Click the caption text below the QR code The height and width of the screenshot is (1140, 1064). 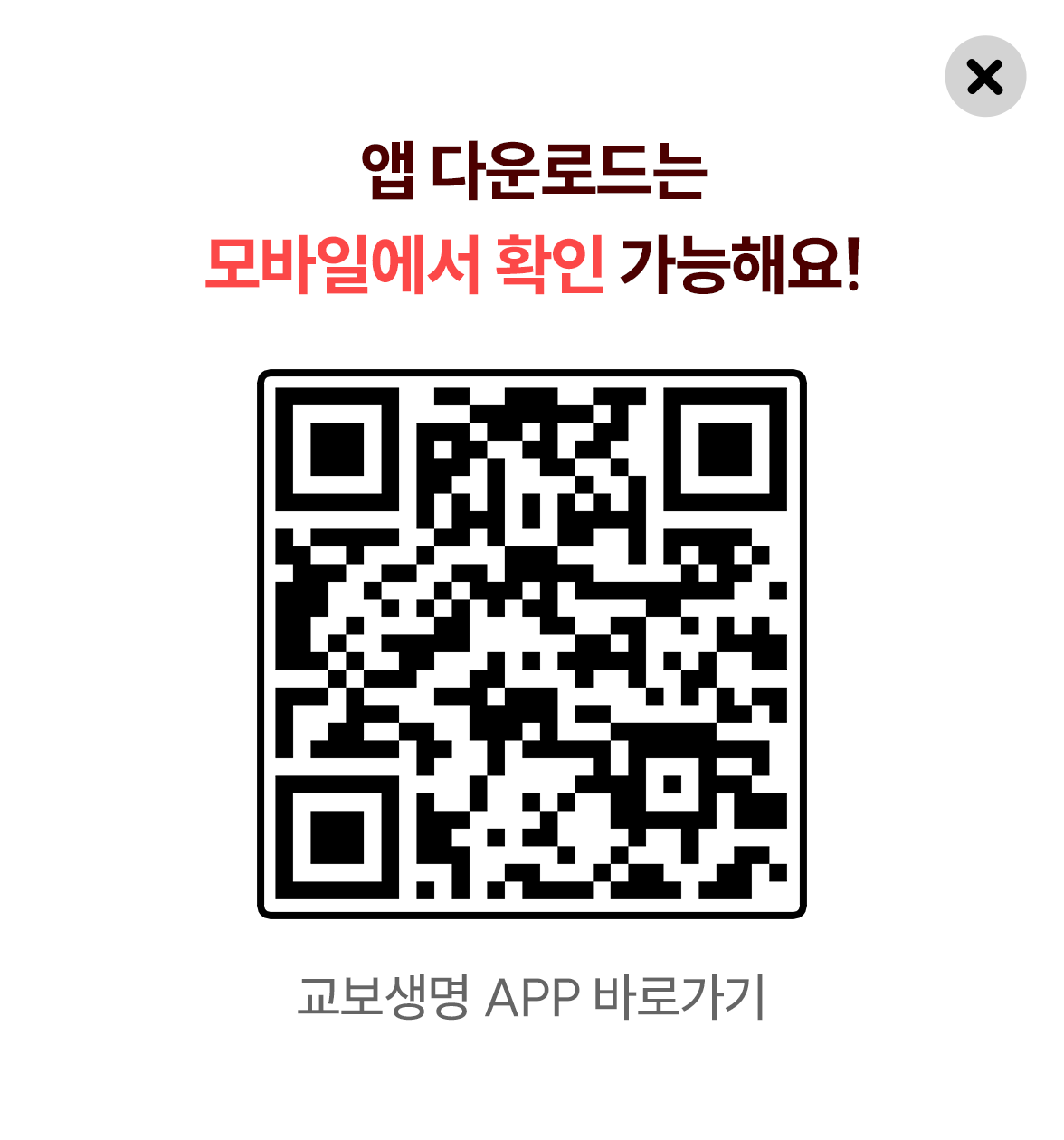tap(532, 993)
